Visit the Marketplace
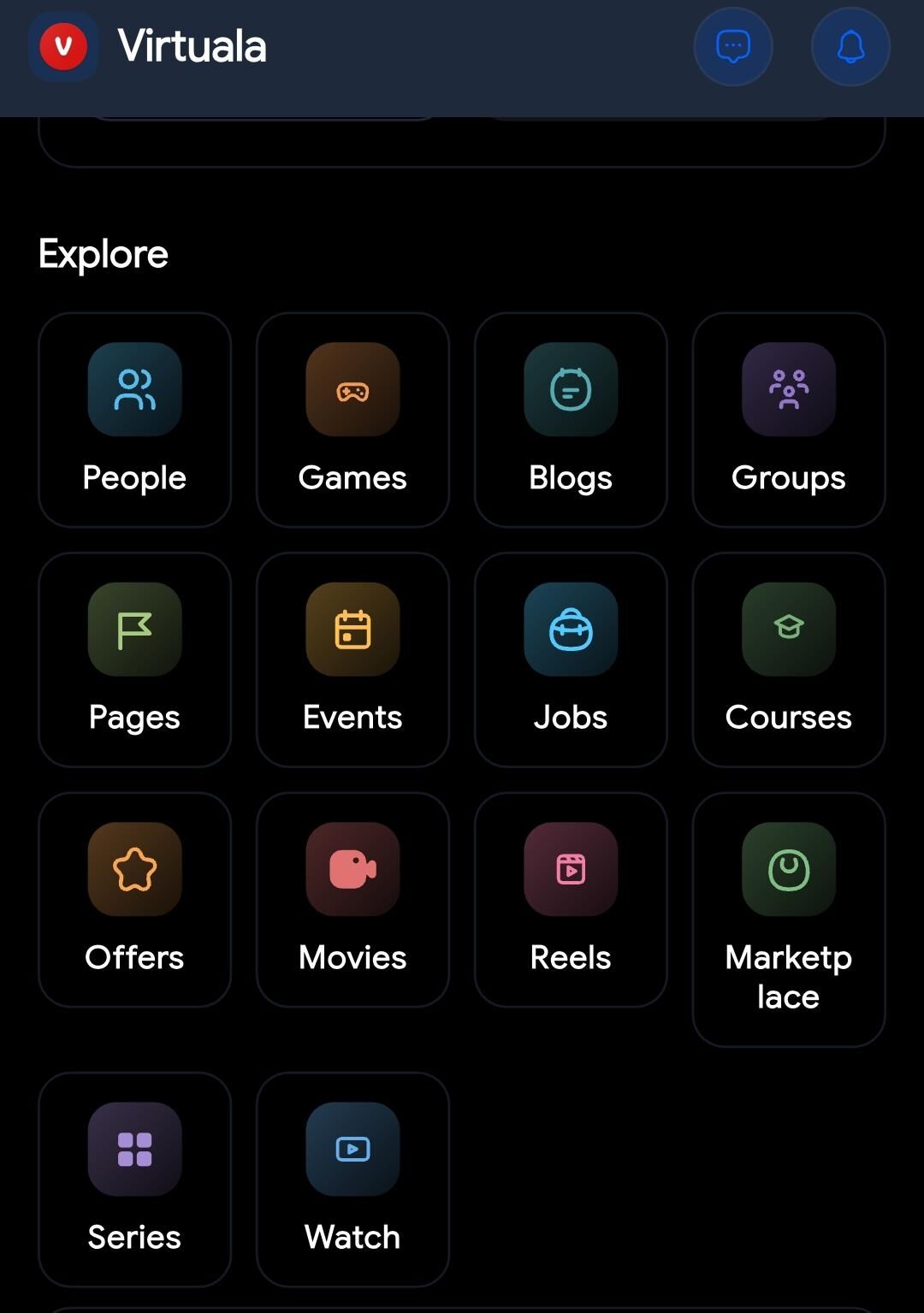 tap(789, 920)
